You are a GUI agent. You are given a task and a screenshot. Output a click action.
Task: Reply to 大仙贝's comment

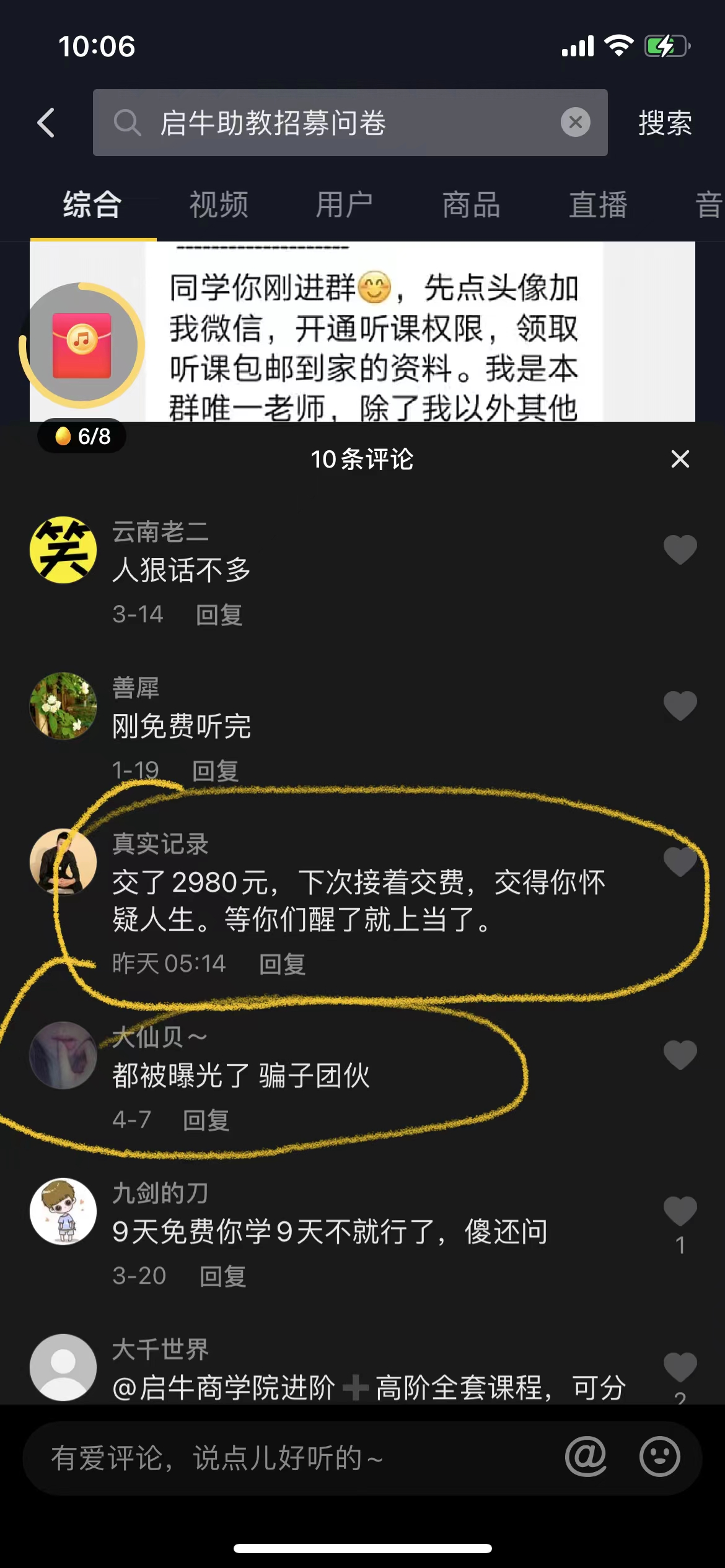(x=206, y=1120)
